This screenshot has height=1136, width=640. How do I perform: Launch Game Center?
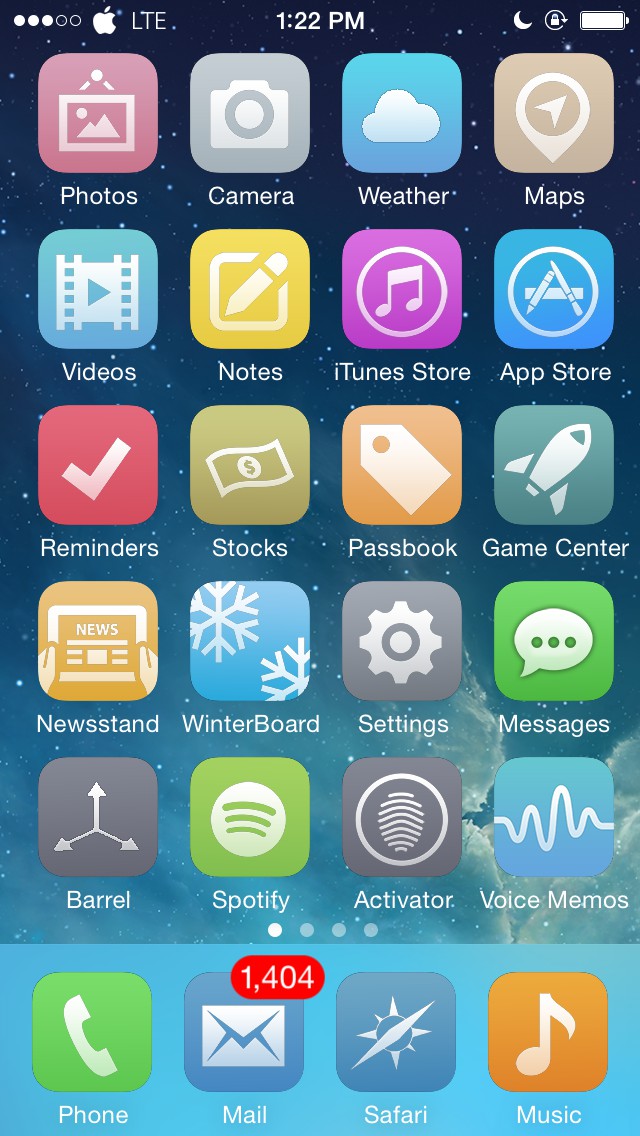554,465
